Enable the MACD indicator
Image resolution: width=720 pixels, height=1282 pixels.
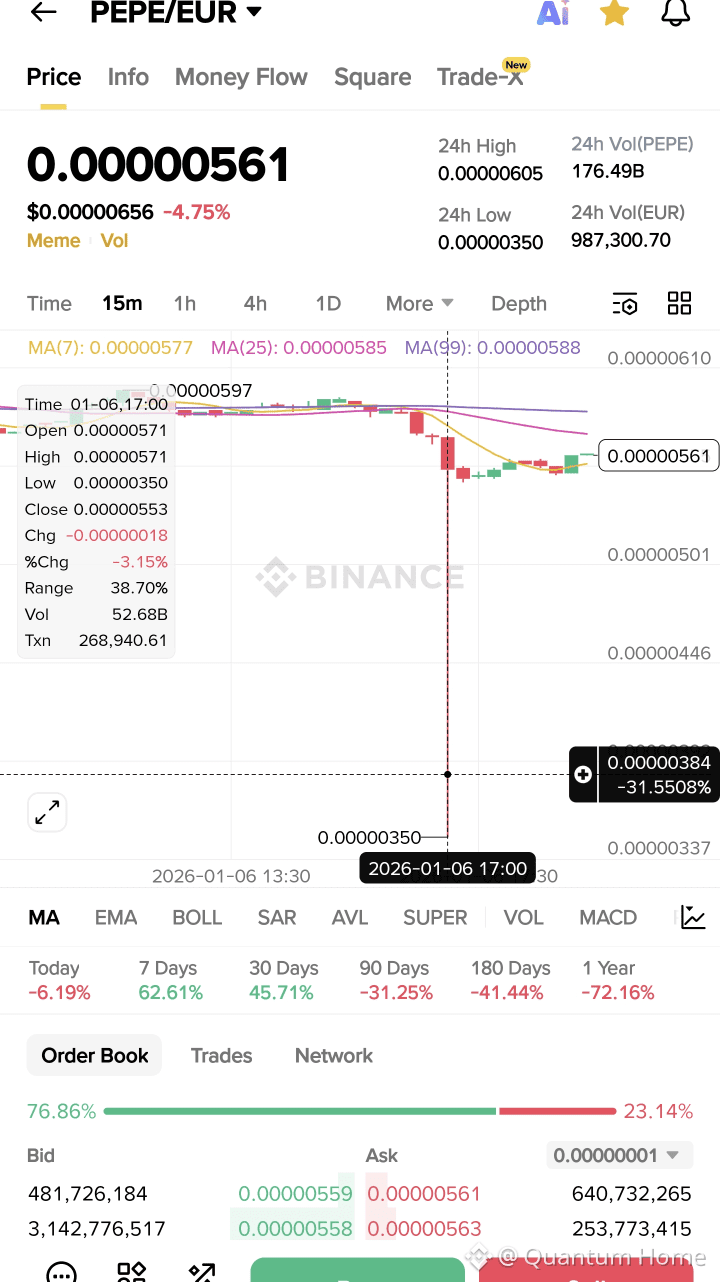(x=607, y=916)
